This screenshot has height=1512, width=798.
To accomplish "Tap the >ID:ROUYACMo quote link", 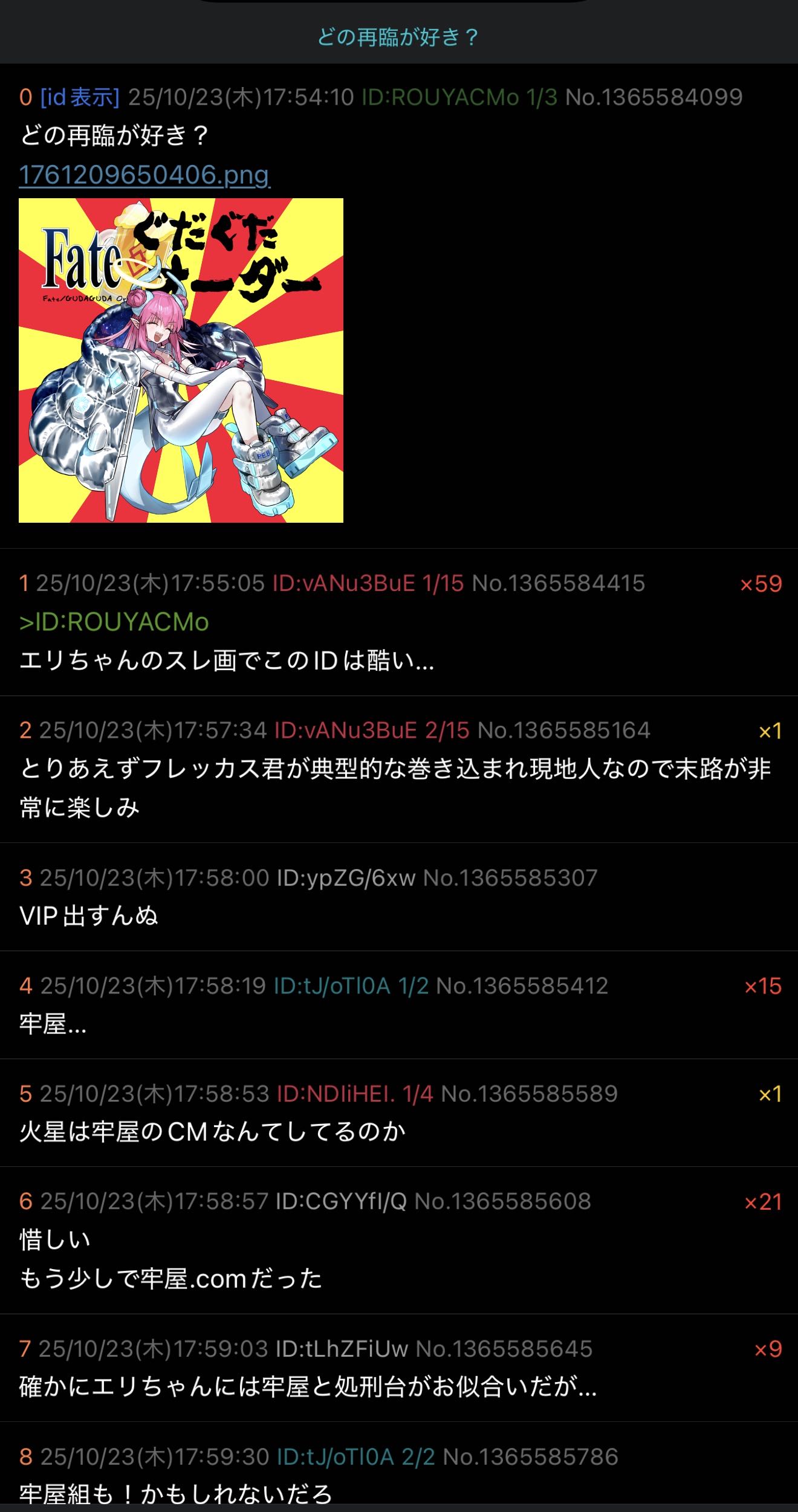I will 114,622.
